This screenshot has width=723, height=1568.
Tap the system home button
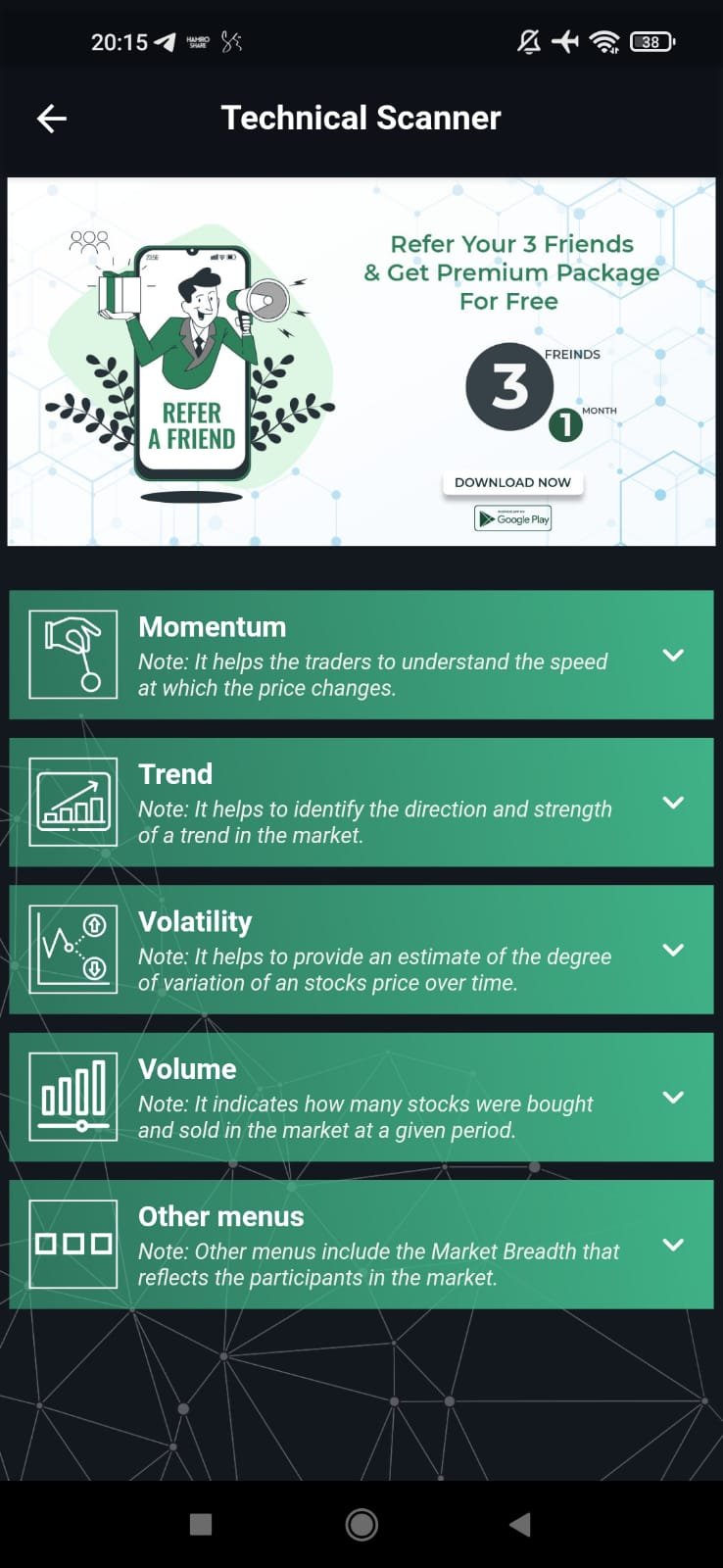361,1524
